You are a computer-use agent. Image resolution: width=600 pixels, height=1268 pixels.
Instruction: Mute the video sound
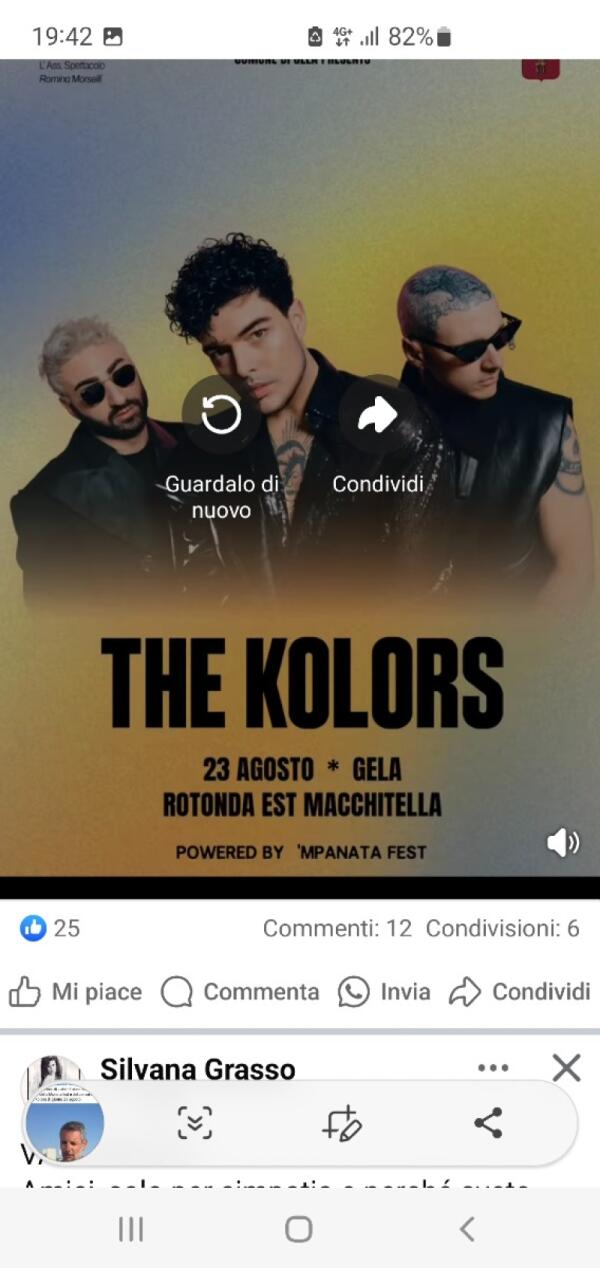(562, 843)
